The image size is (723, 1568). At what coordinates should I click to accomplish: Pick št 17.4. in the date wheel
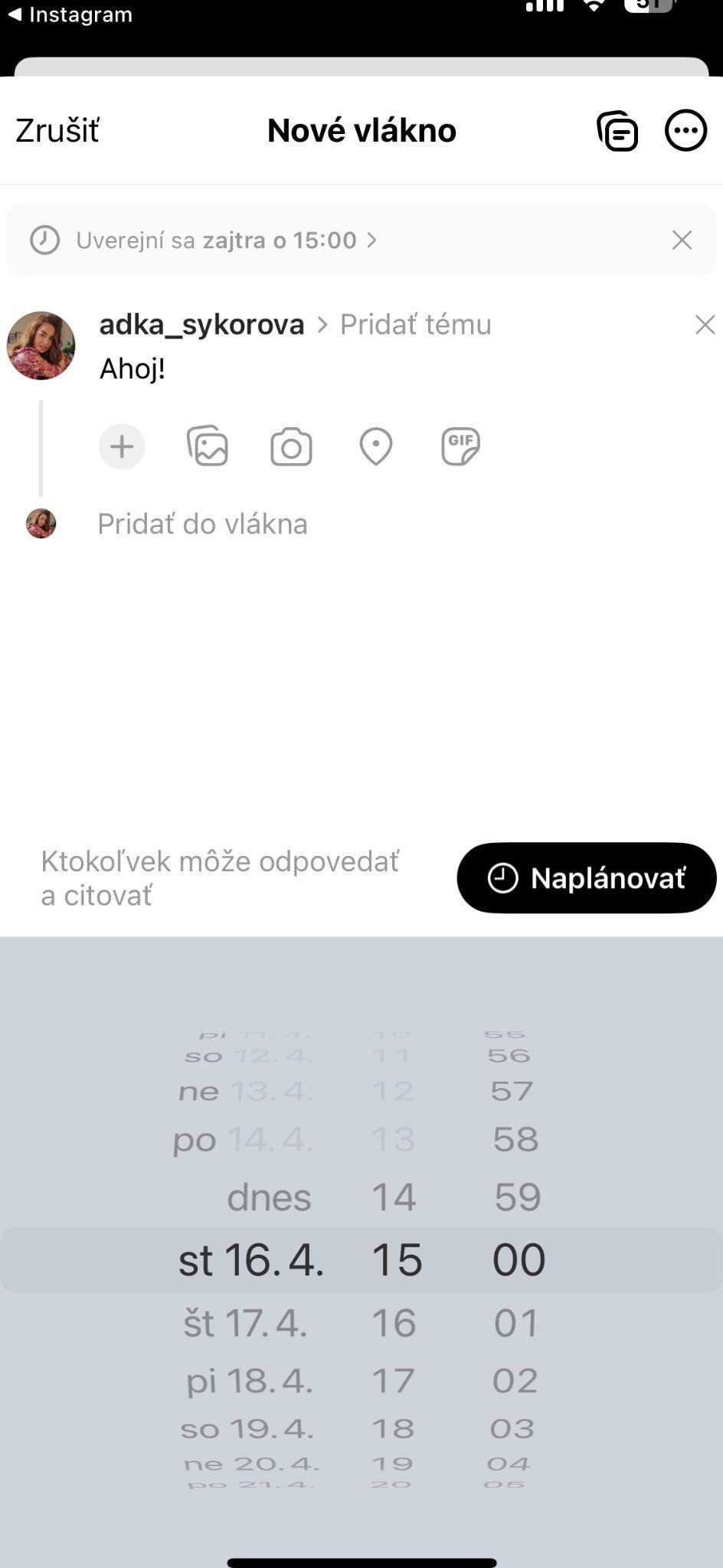tap(245, 1323)
